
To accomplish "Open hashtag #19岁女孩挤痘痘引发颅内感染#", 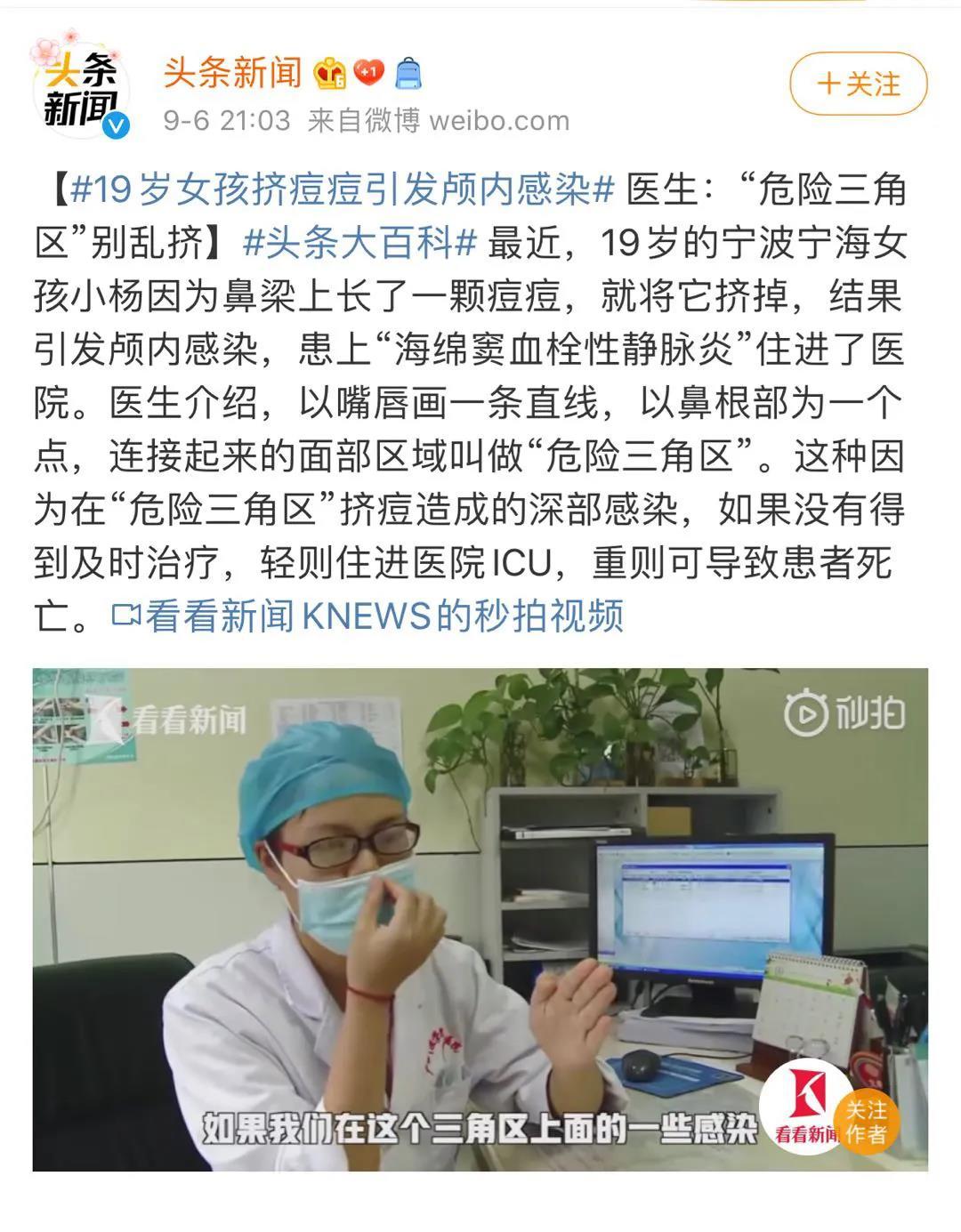I will tap(343, 189).
